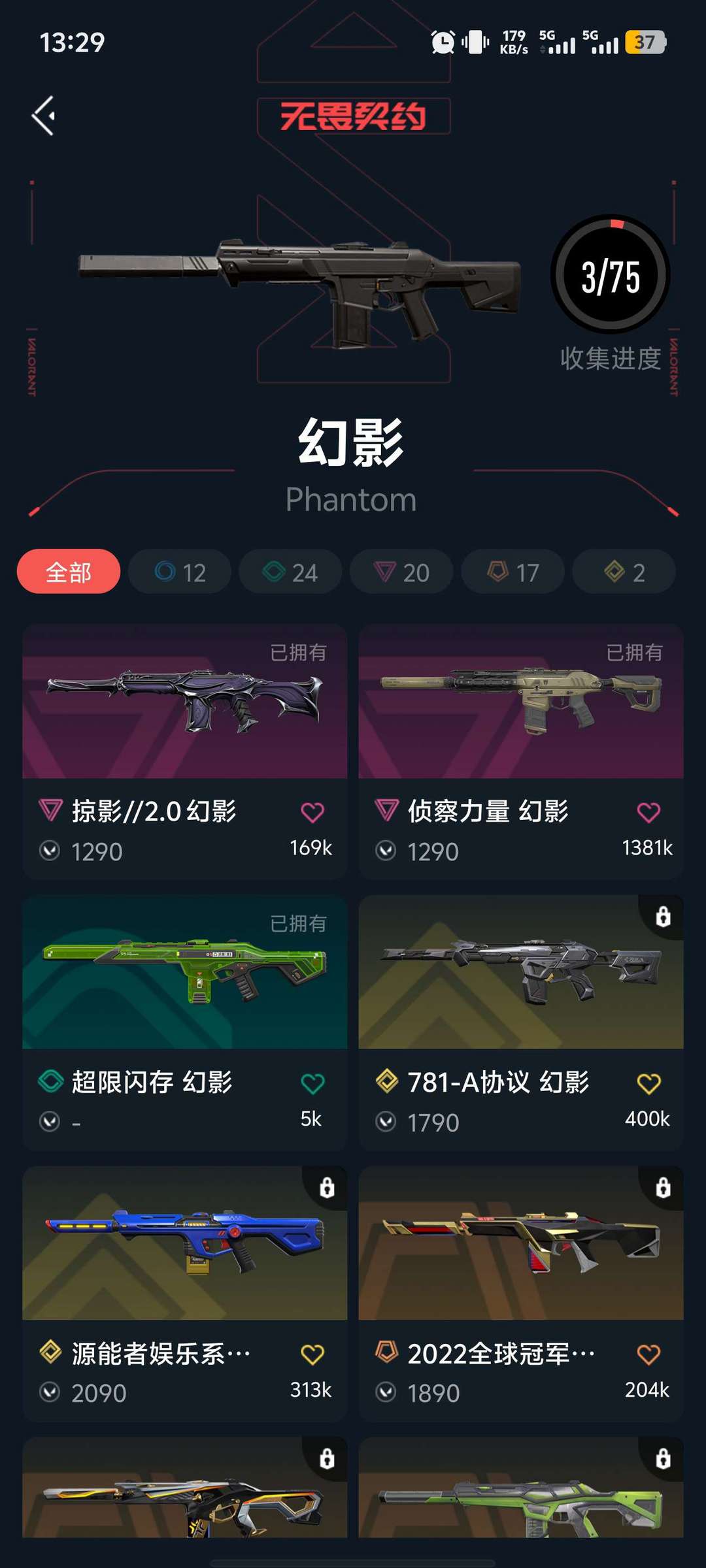Filter skins by the blue tier chip 12

[x=180, y=572]
